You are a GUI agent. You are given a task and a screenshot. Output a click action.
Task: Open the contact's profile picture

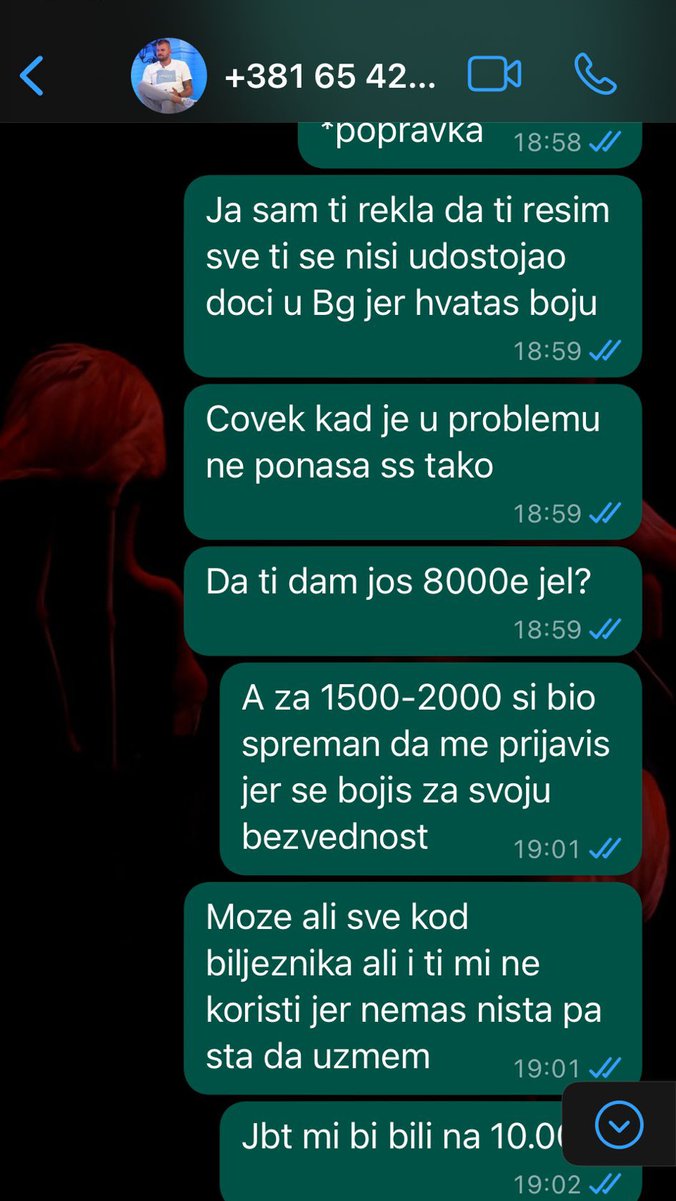[169, 76]
